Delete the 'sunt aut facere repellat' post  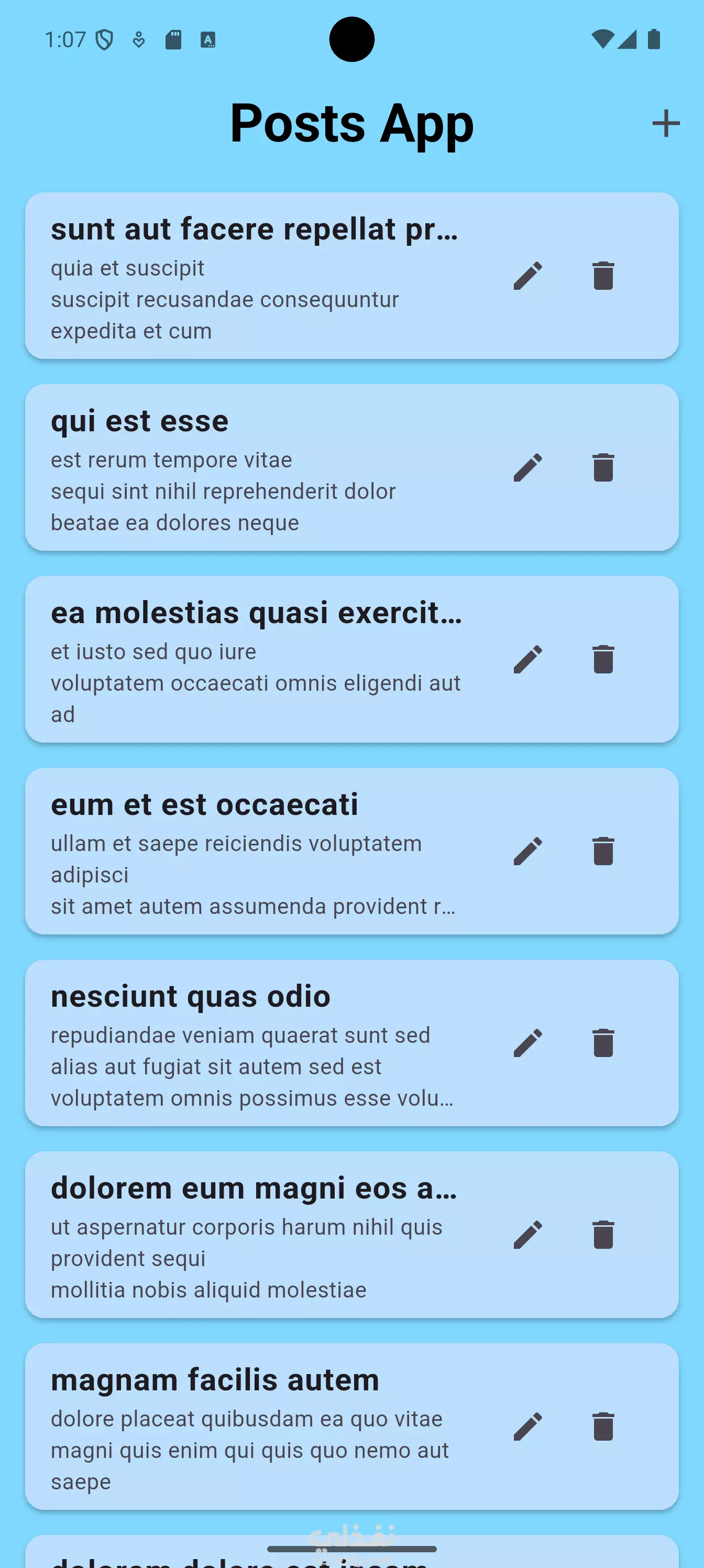603,276
